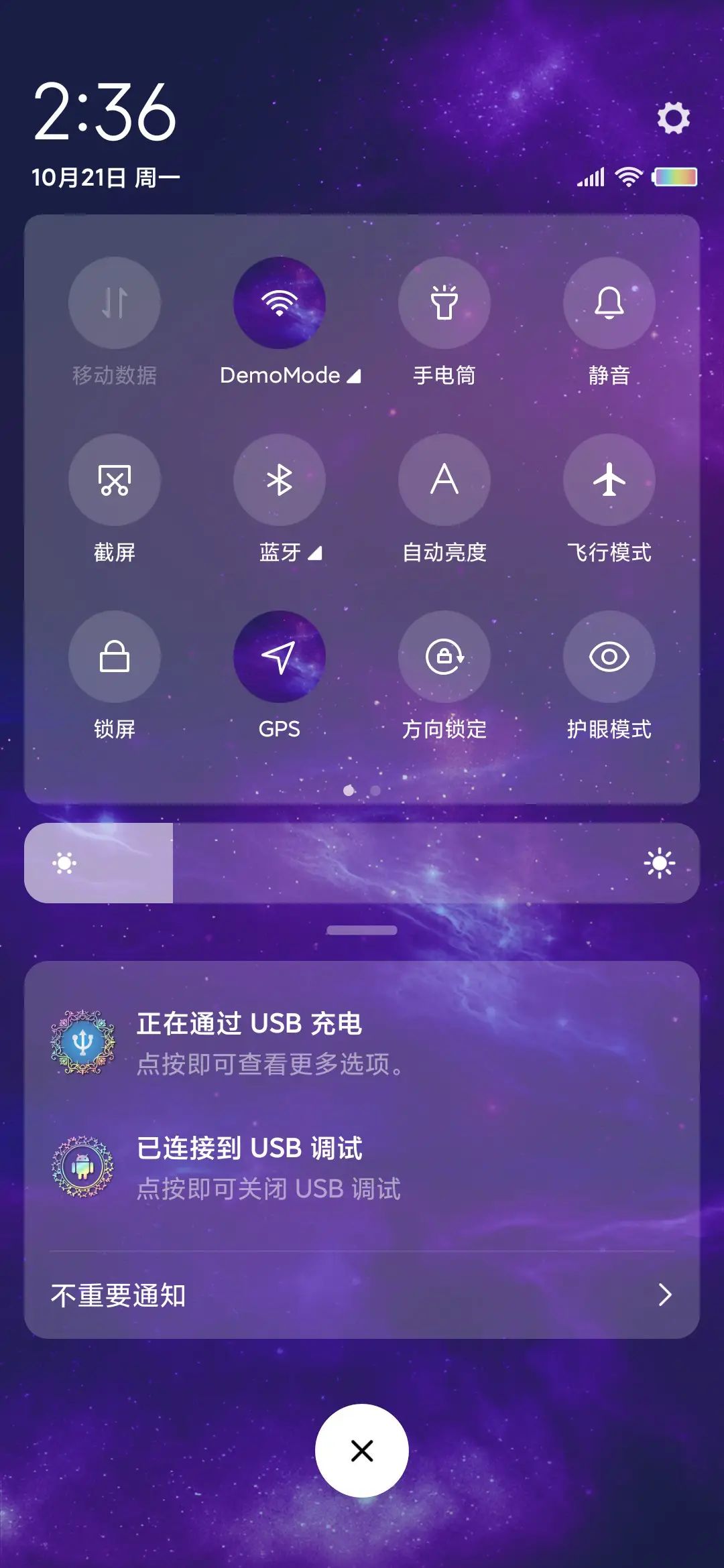724x1568 pixels.
Task: Enable mute mode via the bell icon
Action: [x=609, y=304]
